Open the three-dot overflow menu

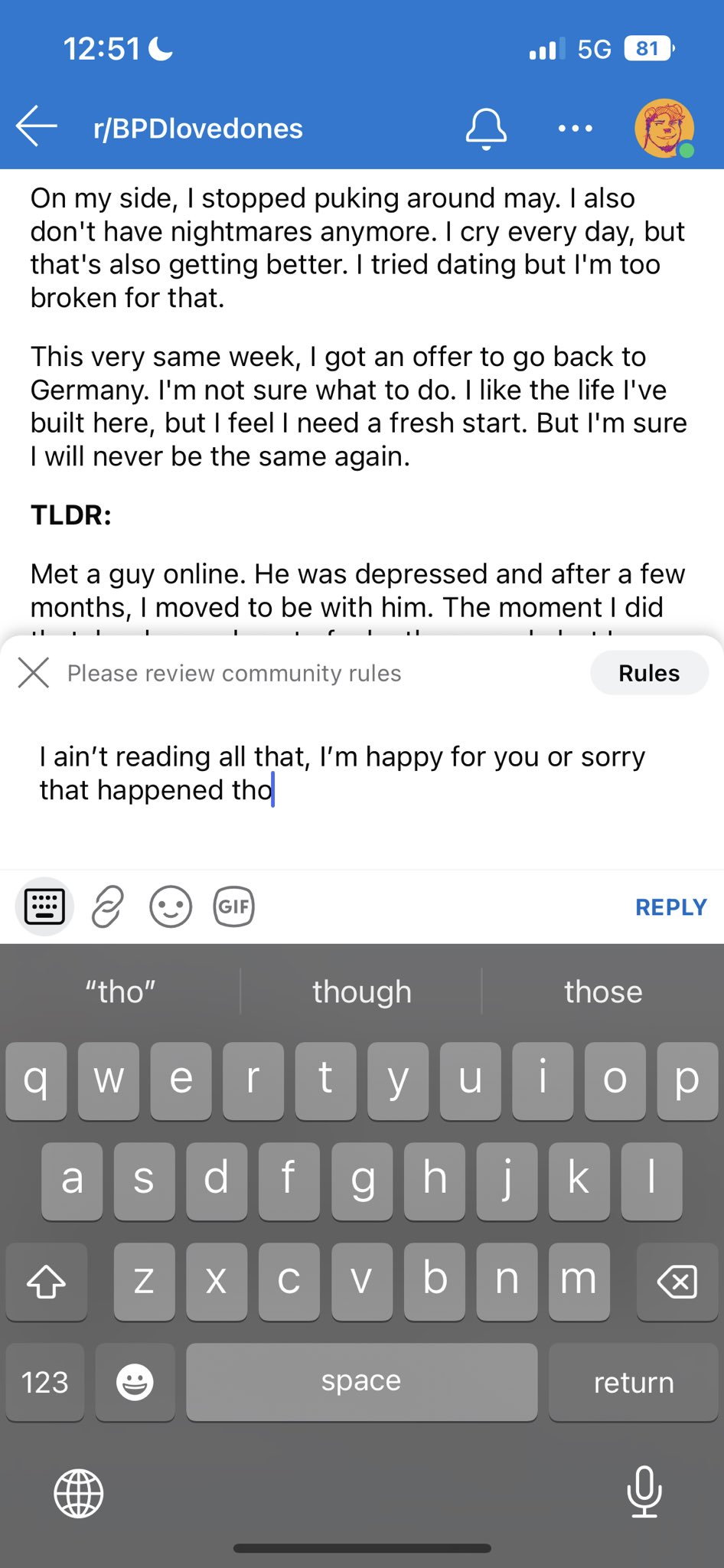coord(575,129)
